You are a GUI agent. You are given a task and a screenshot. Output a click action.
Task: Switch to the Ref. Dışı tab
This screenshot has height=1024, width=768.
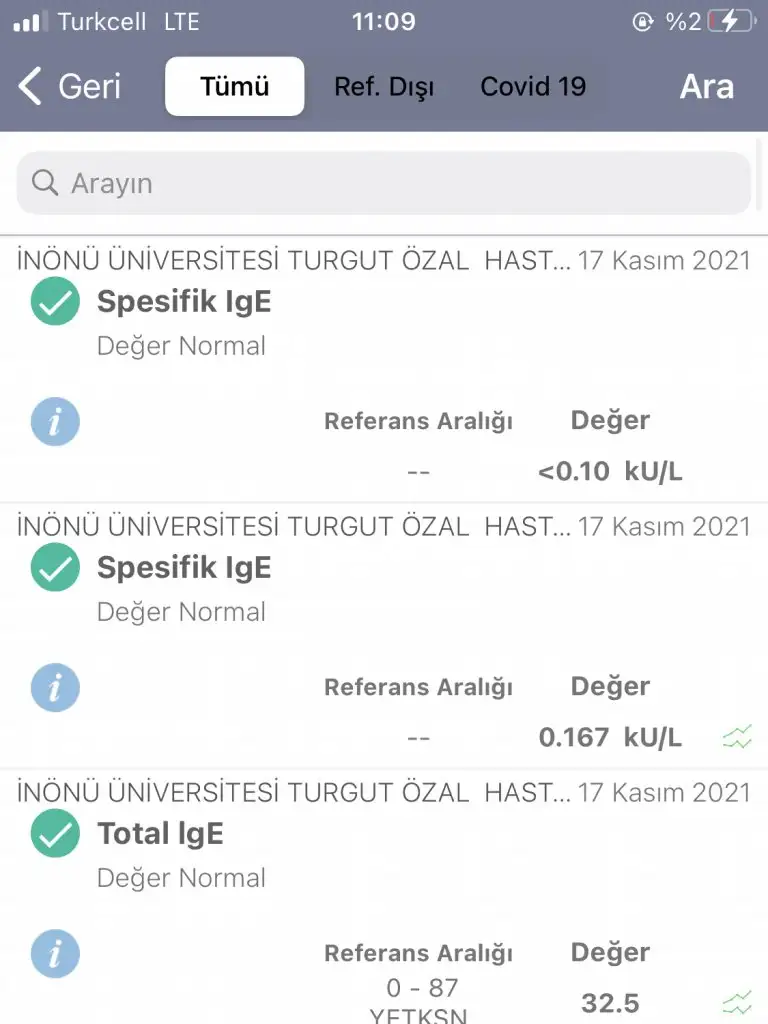click(x=384, y=87)
